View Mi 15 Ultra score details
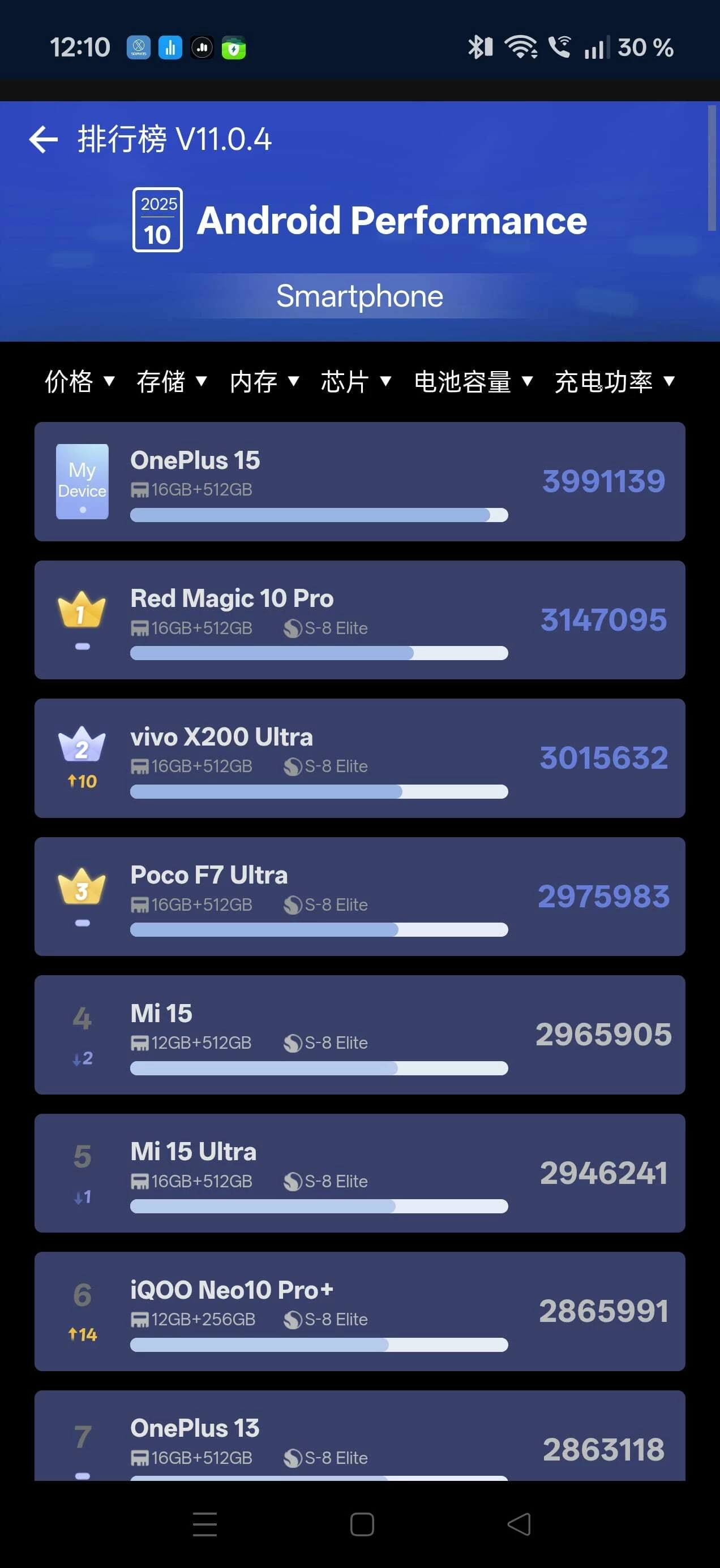 click(359, 1173)
